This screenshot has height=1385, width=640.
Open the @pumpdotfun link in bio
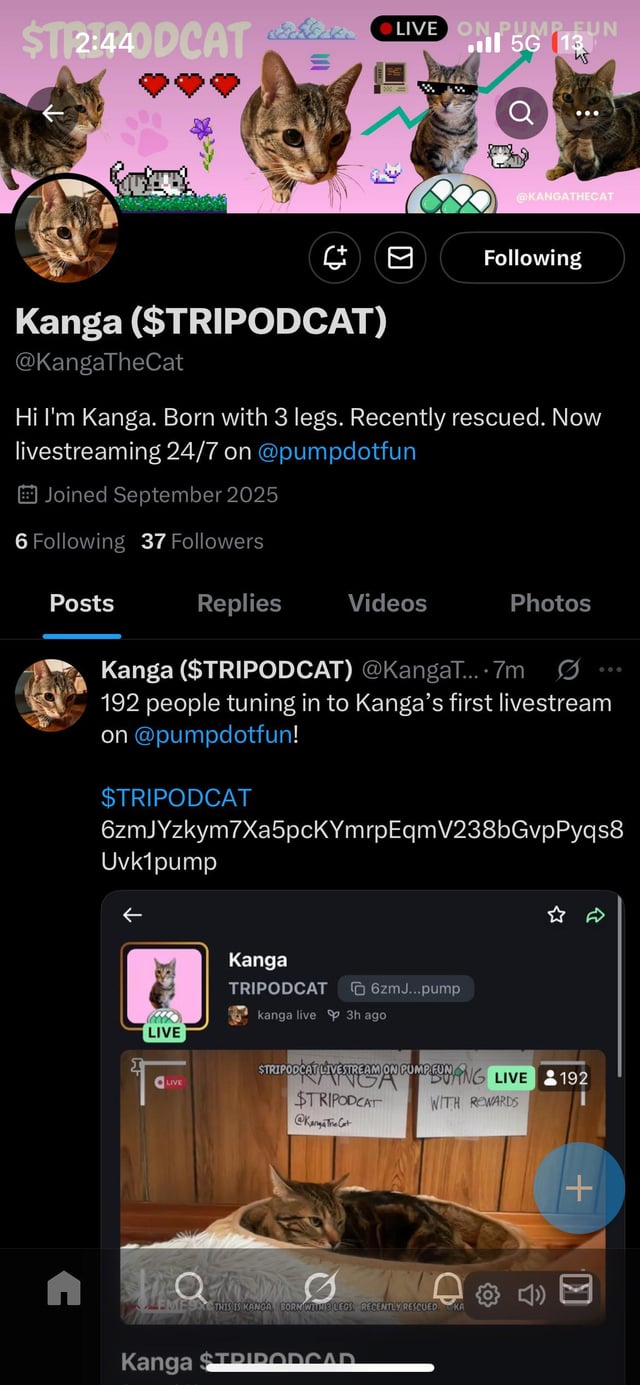coord(336,451)
